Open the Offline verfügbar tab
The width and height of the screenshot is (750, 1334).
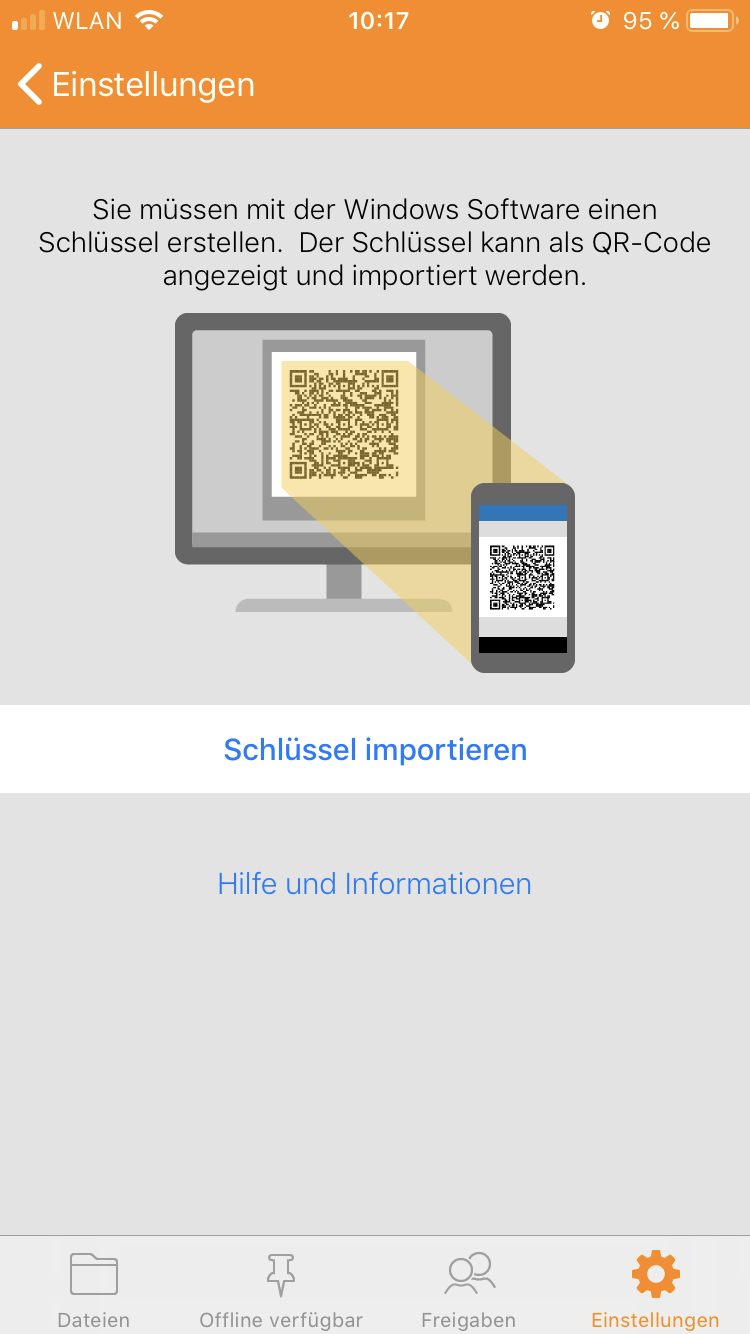tap(281, 1289)
